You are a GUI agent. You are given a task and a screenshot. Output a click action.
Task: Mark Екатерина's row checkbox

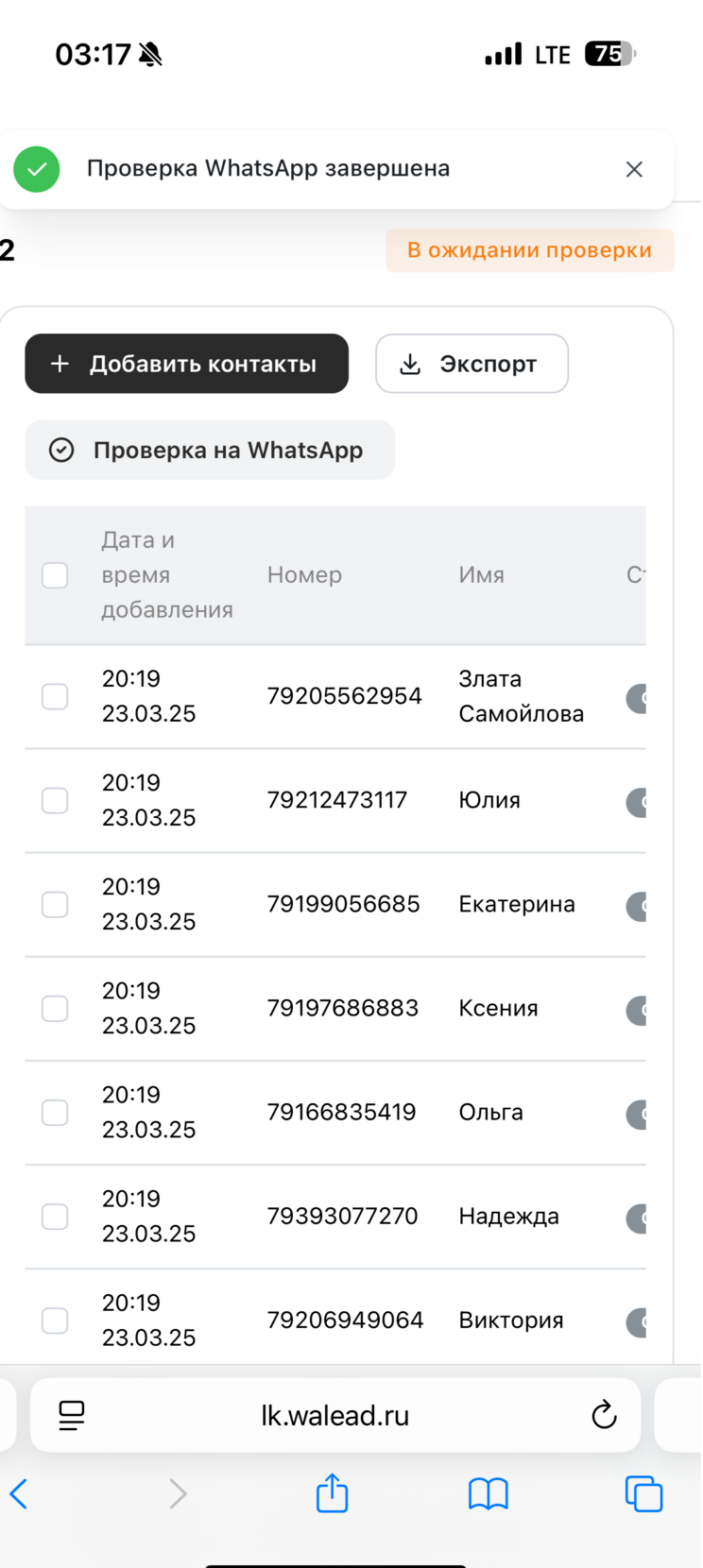(55, 905)
